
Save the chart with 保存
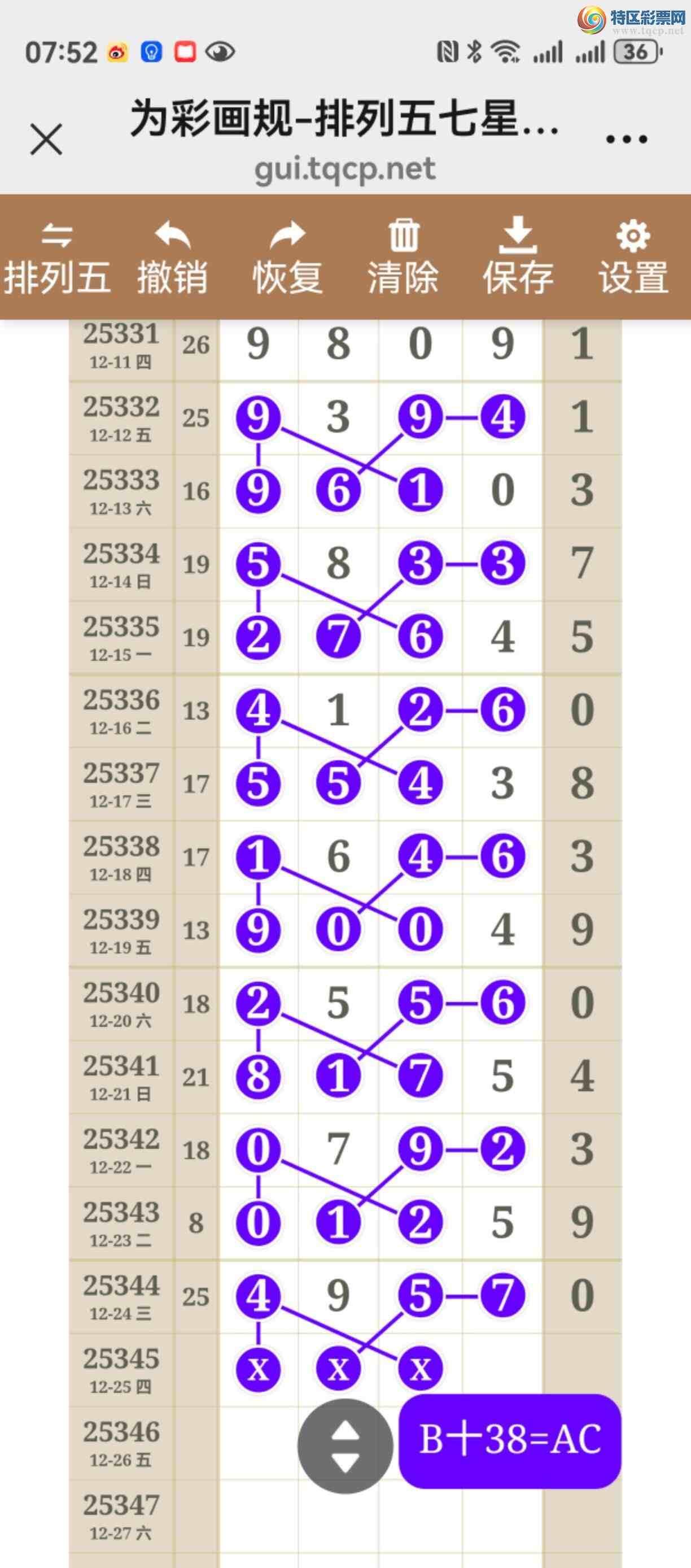click(518, 258)
